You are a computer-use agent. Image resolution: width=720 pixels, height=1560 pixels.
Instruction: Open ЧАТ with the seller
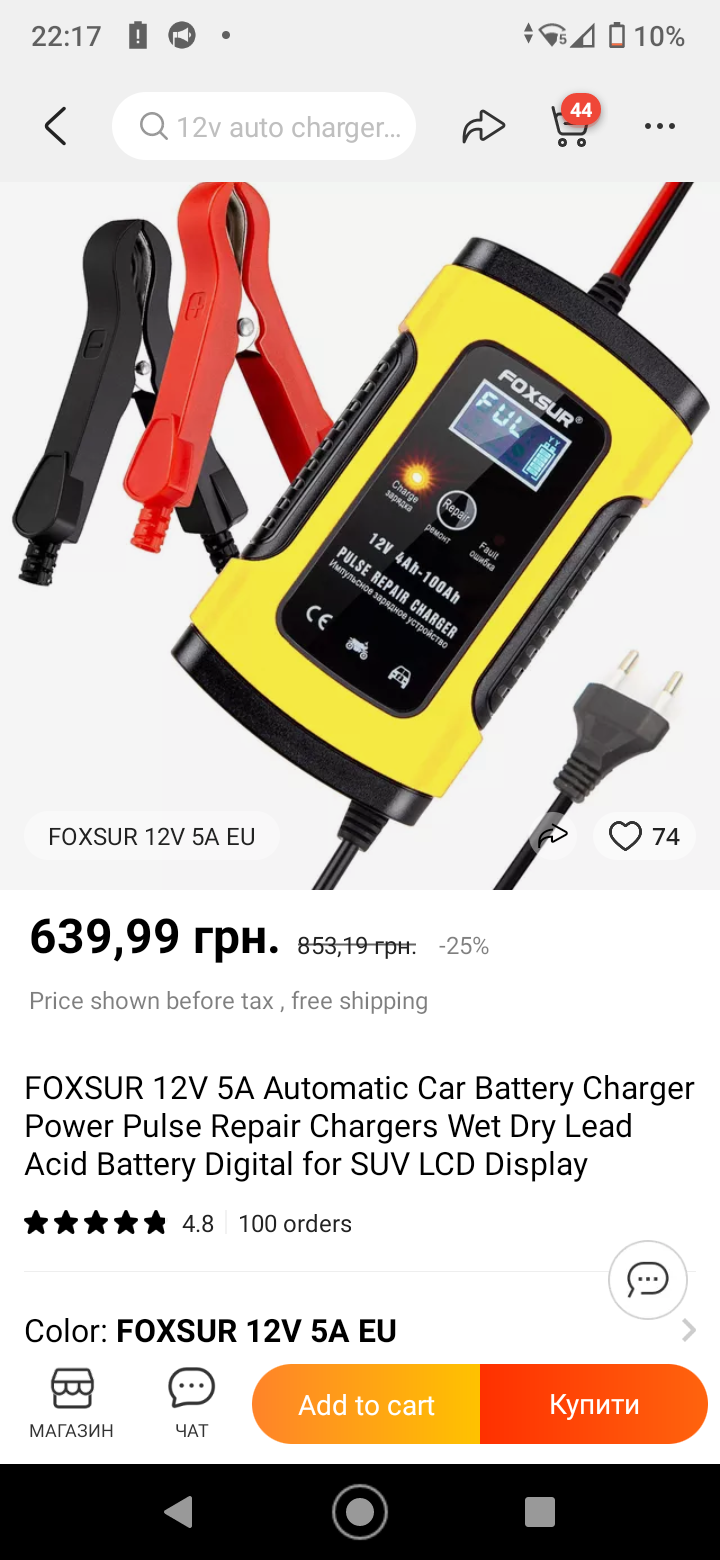point(192,1402)
